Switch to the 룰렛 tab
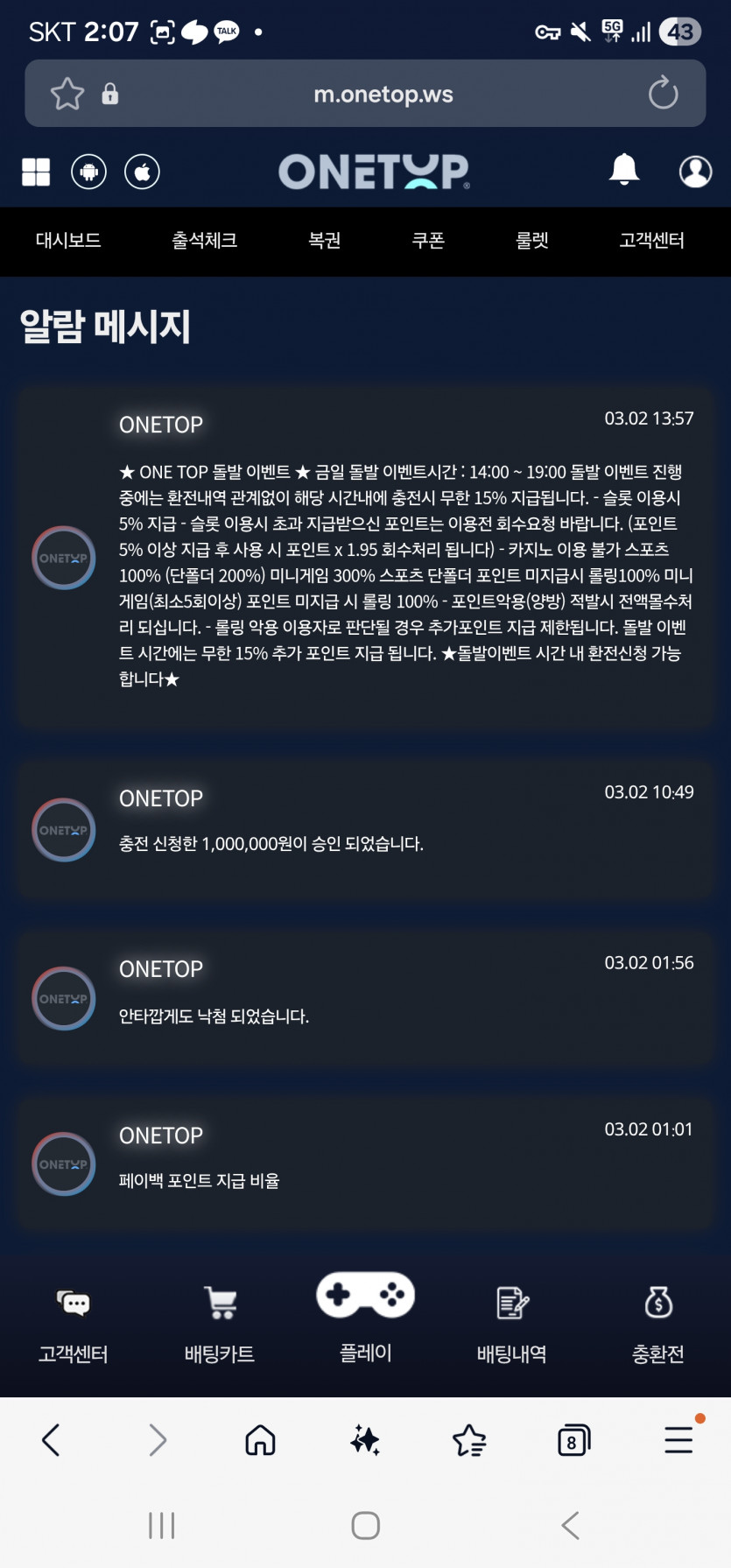 [531, 240]
